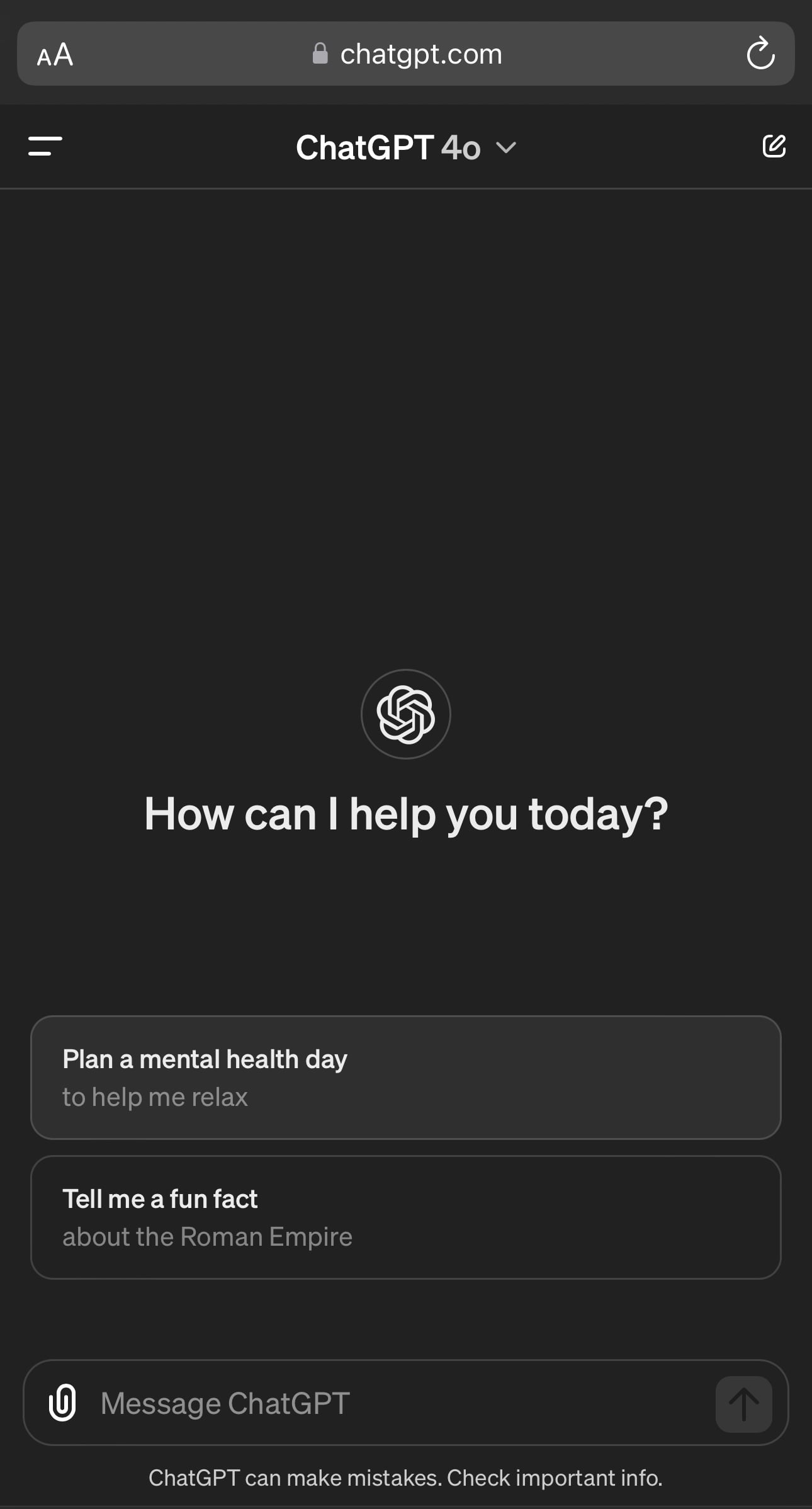This screenshot has height=1509, width=812.
Task: Tap the chatgpt.com address bar
Action: (406, 54)
